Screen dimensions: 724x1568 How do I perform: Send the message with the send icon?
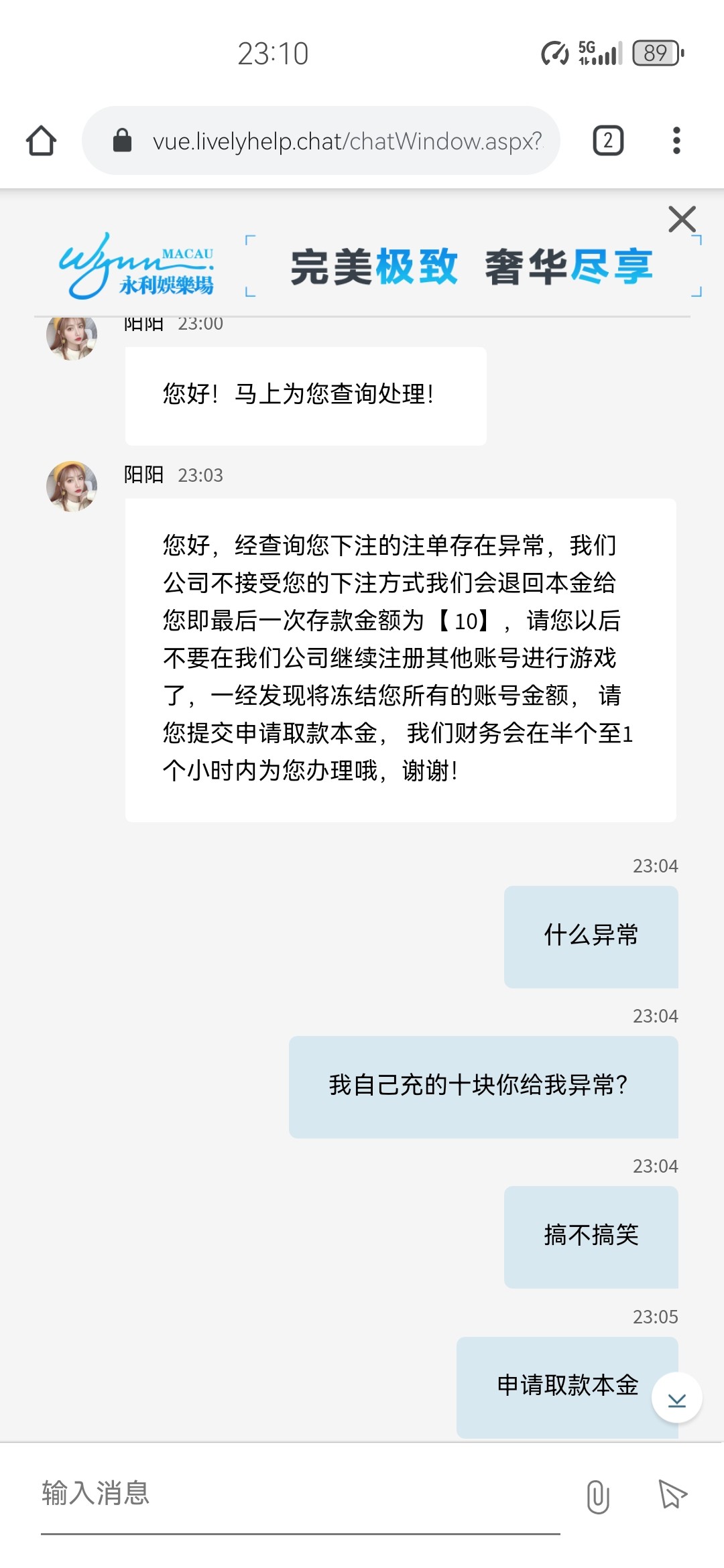tap(672, 1494)
